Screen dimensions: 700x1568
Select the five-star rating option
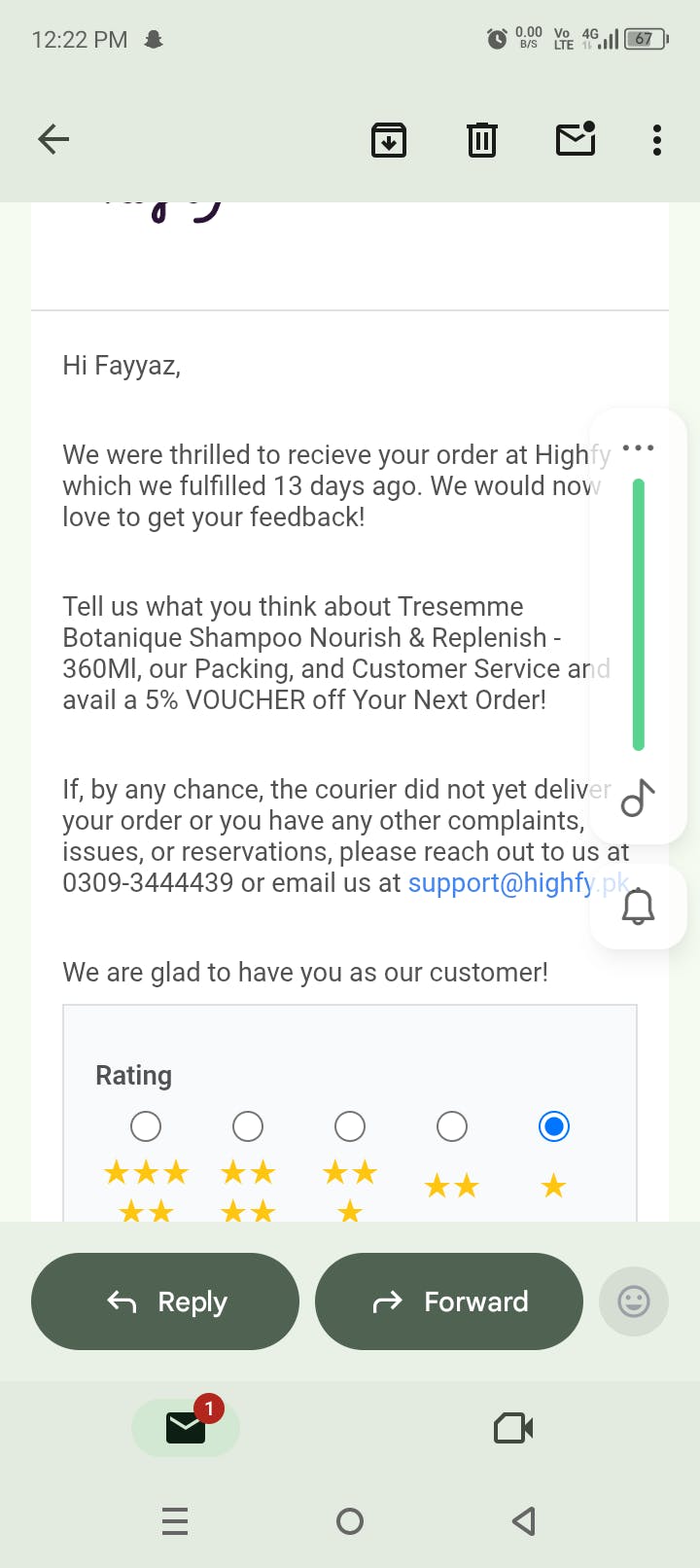pos(146,1126)
